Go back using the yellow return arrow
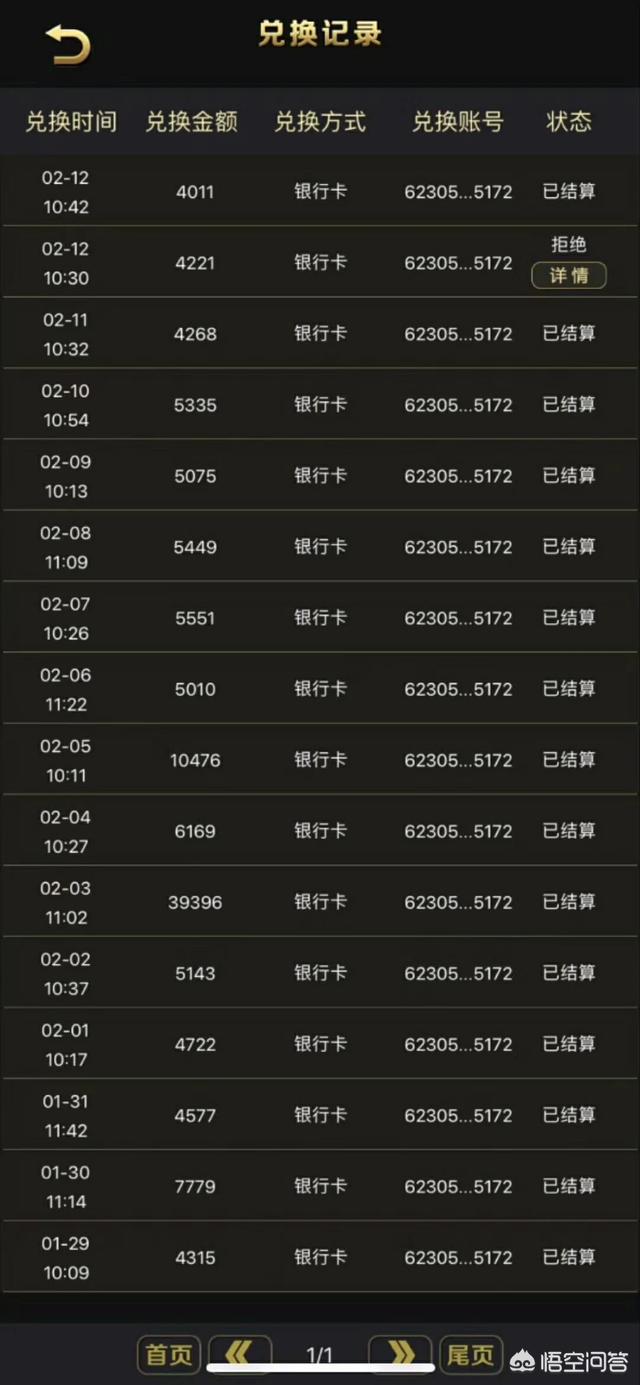 tap(68, 44)
